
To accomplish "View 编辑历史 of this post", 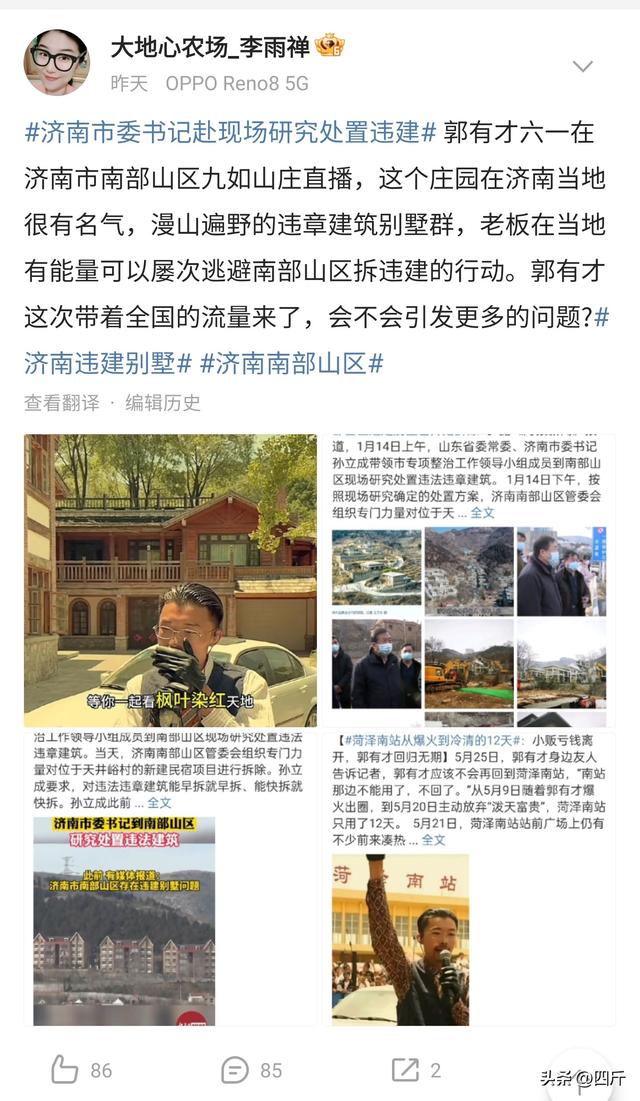I will [x=163, y=403].
